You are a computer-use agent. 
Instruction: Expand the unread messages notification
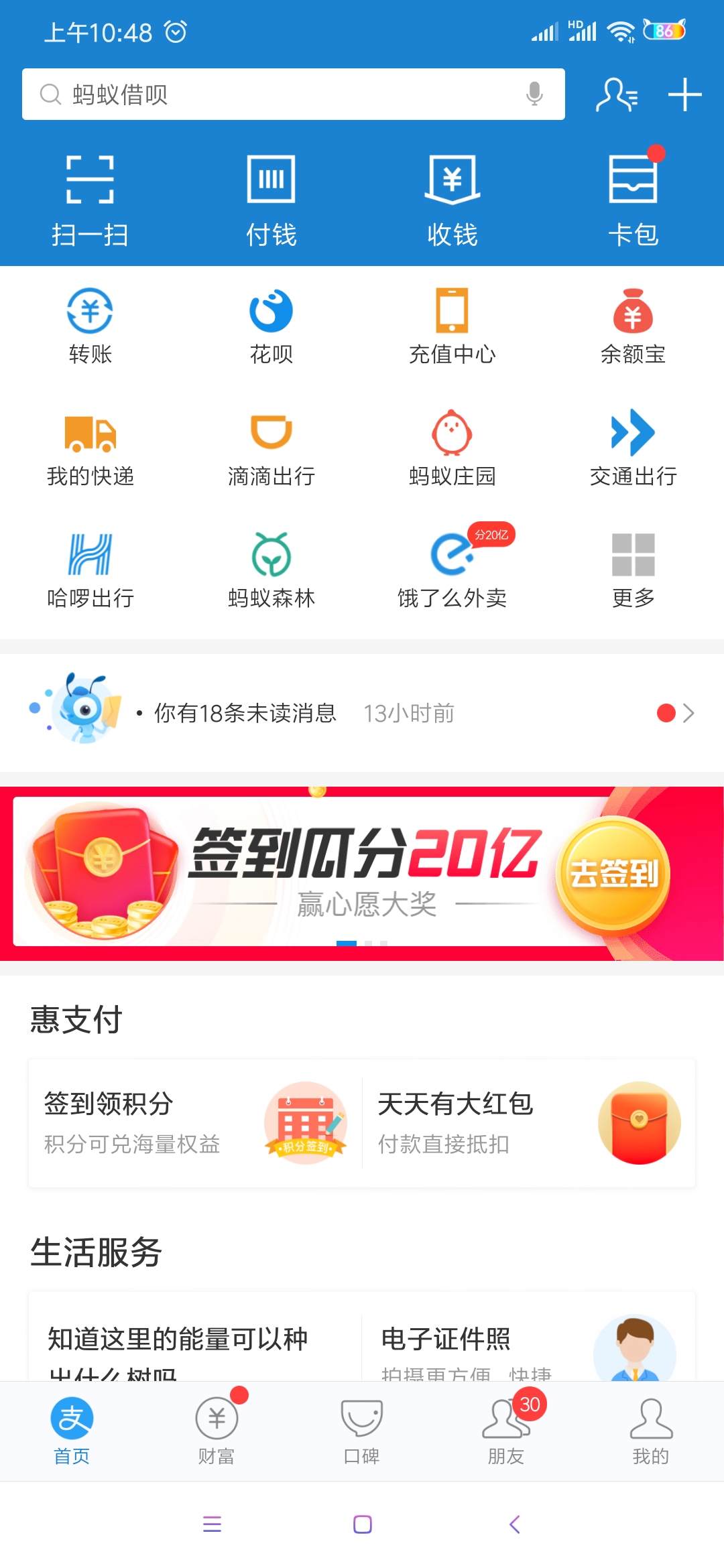pos(362,712)
